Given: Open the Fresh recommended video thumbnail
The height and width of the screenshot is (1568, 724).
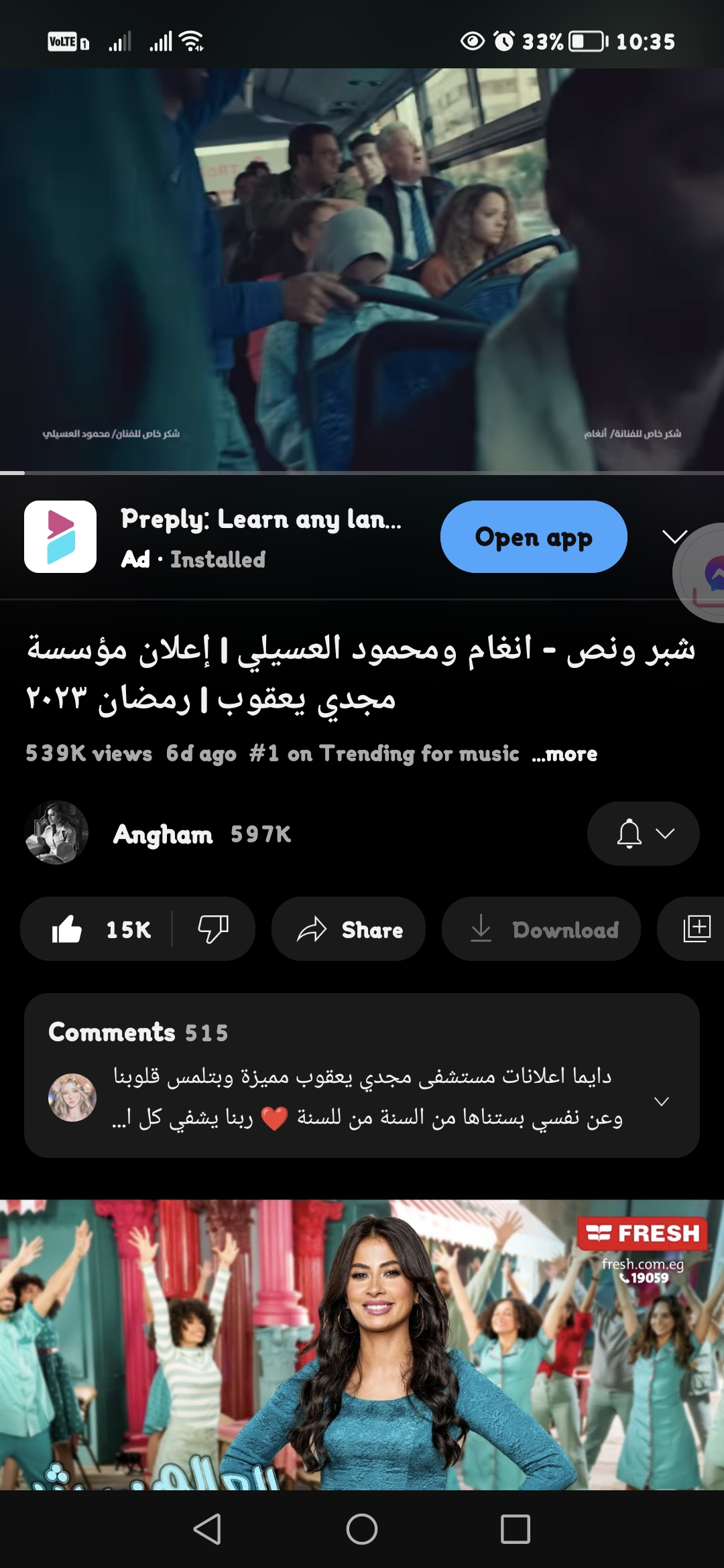Looking at the screenshot, I should click(x=362, y=1344).
